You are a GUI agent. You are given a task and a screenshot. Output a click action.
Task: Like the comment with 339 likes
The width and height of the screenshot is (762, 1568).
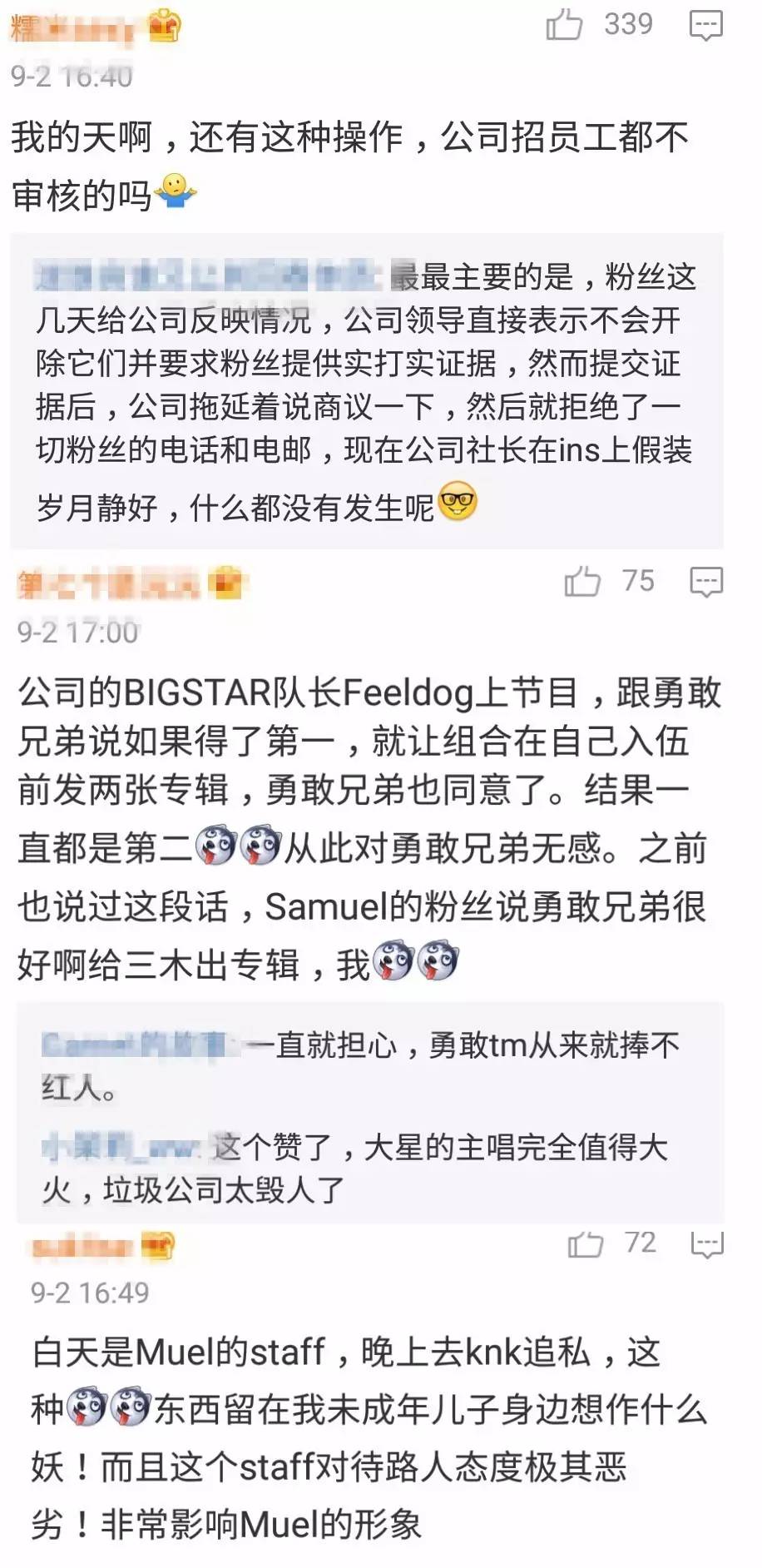tap(564, 25)
